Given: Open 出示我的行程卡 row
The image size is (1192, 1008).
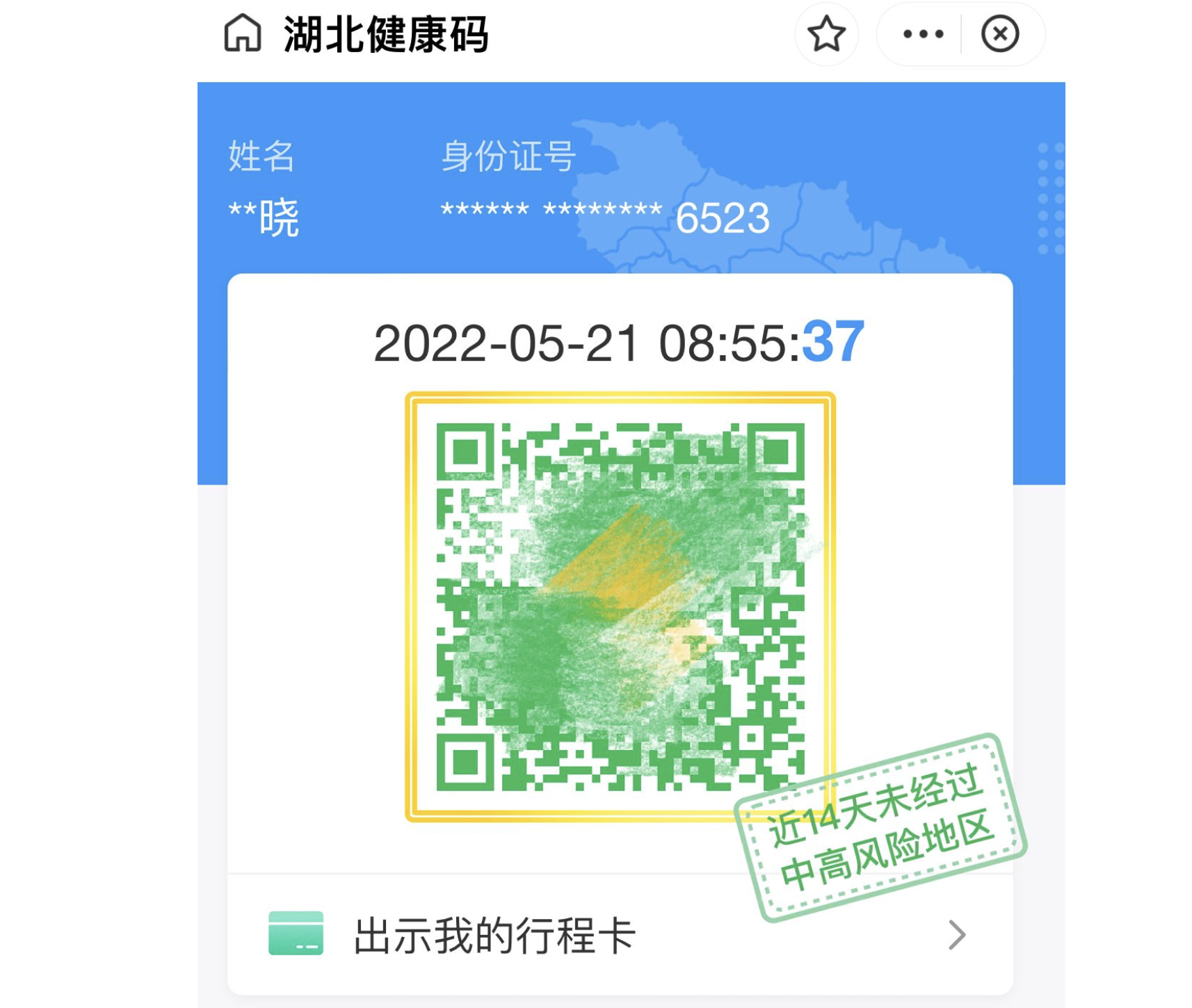Looking at the screenshot, I should (619, 935).
